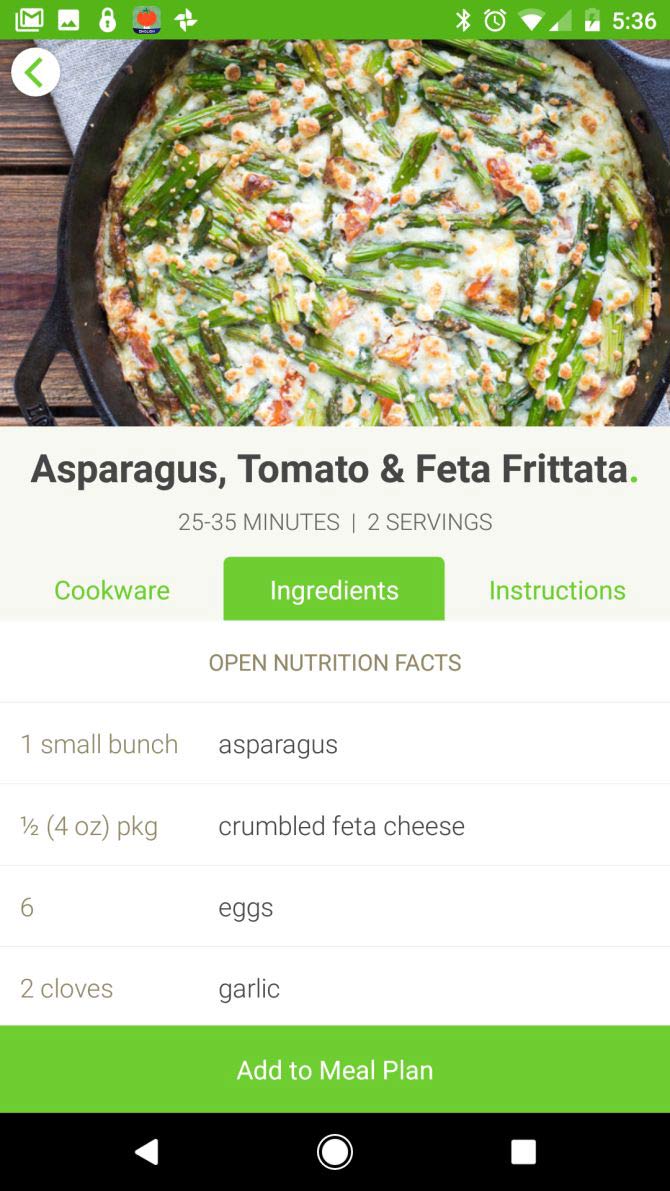Viewport: 670px width, 1191px height.
Task: Go back using the green arrow icon
Action: [35, 73]
